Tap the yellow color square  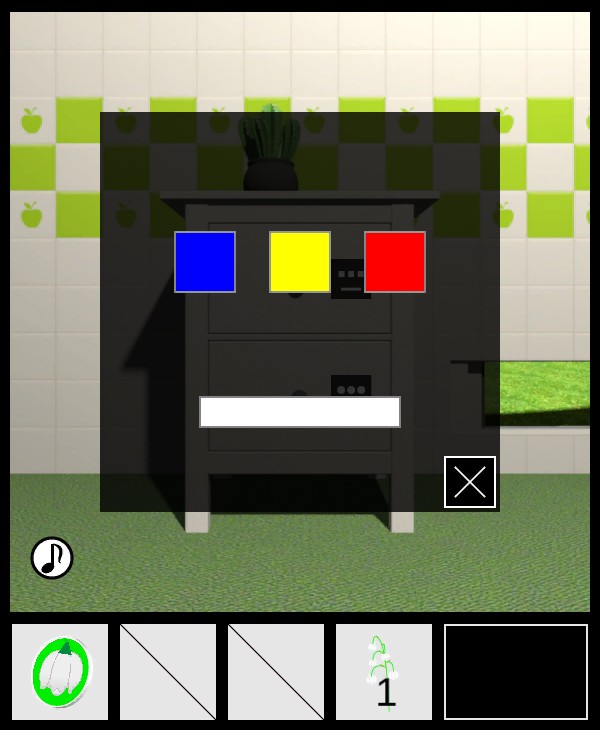pyautogui.click(x=300, y=262)
